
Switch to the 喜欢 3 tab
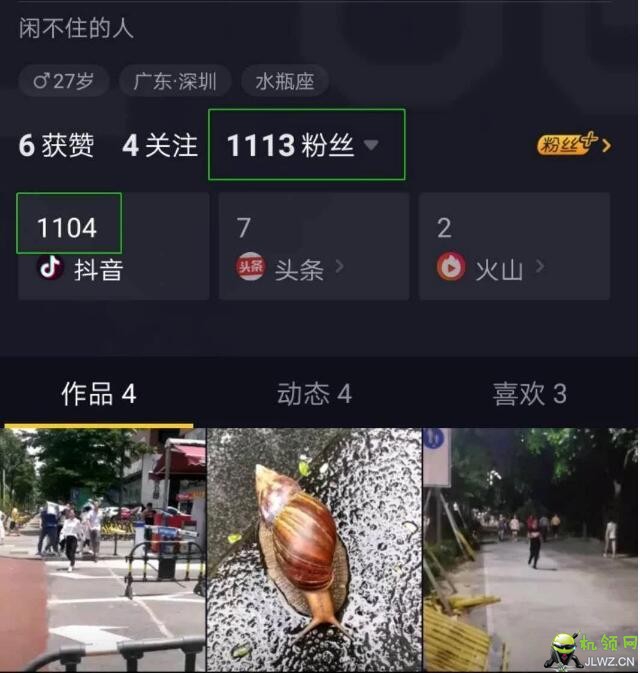[x=529, y=393]
